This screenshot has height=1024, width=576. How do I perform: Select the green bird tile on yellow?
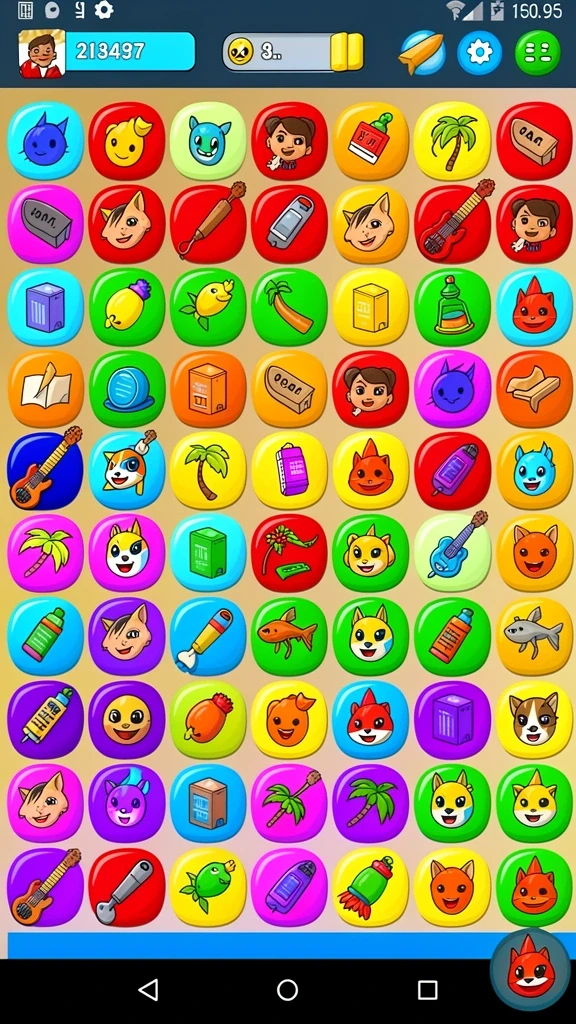208,887
